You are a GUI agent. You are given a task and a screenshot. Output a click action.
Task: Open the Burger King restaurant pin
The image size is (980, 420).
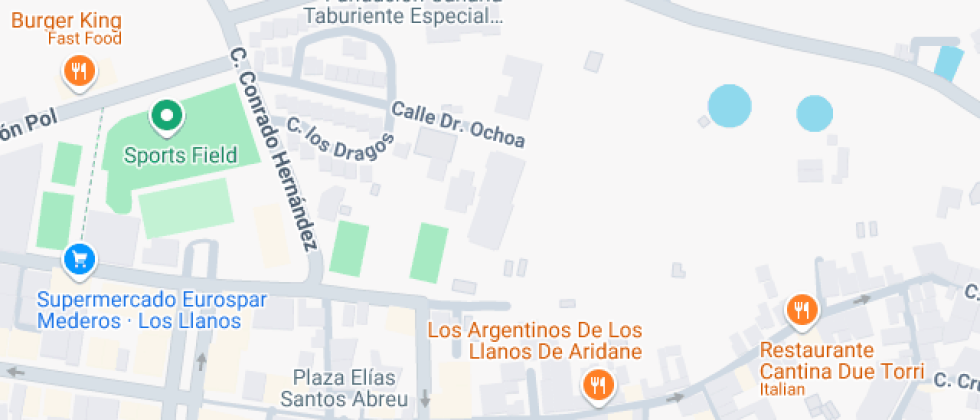tap(79, 72)
